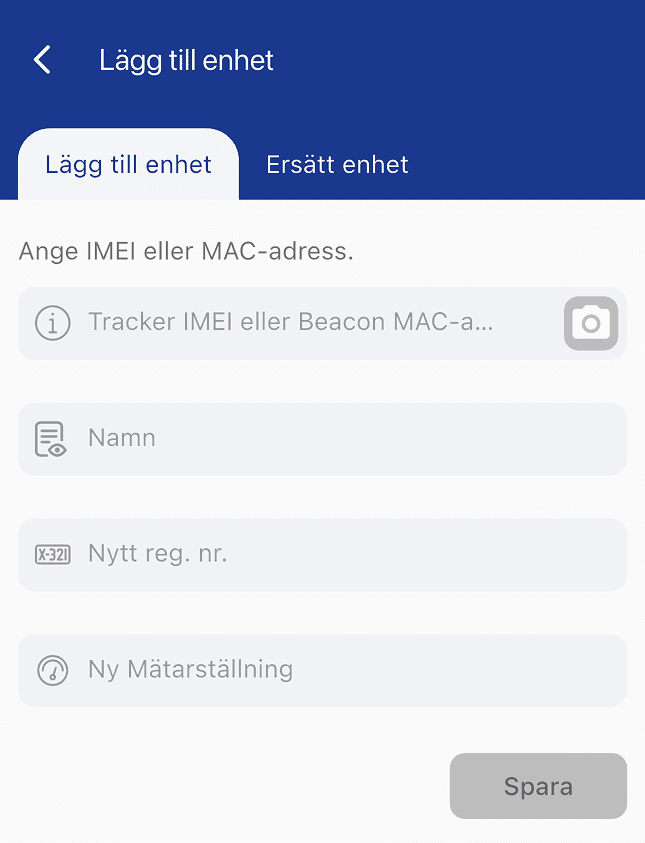Select the Lägg till enhet tab
645x843 pixels.
[x=128, y=165]
